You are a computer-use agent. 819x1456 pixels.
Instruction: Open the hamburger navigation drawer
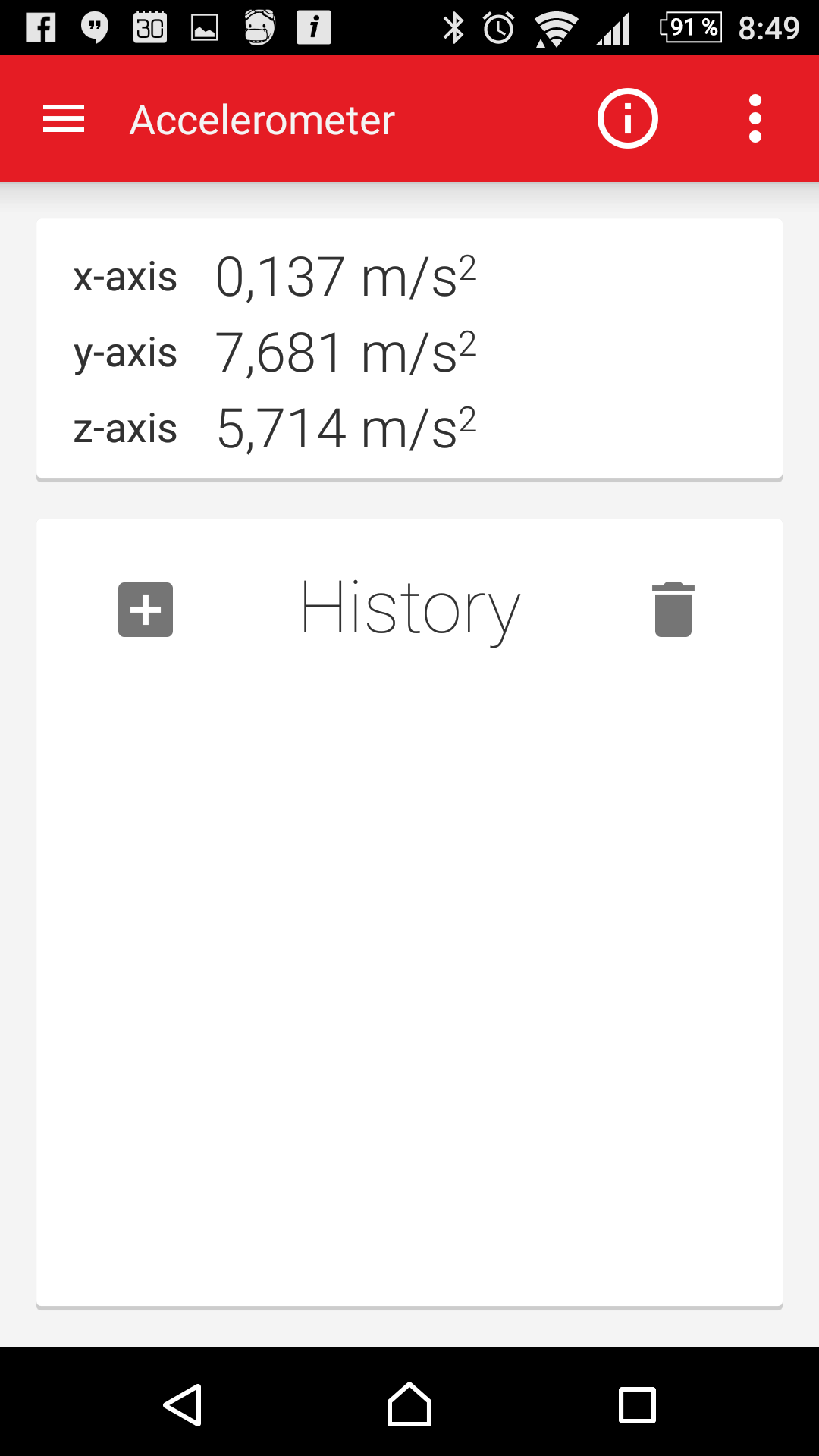point(64,119)
